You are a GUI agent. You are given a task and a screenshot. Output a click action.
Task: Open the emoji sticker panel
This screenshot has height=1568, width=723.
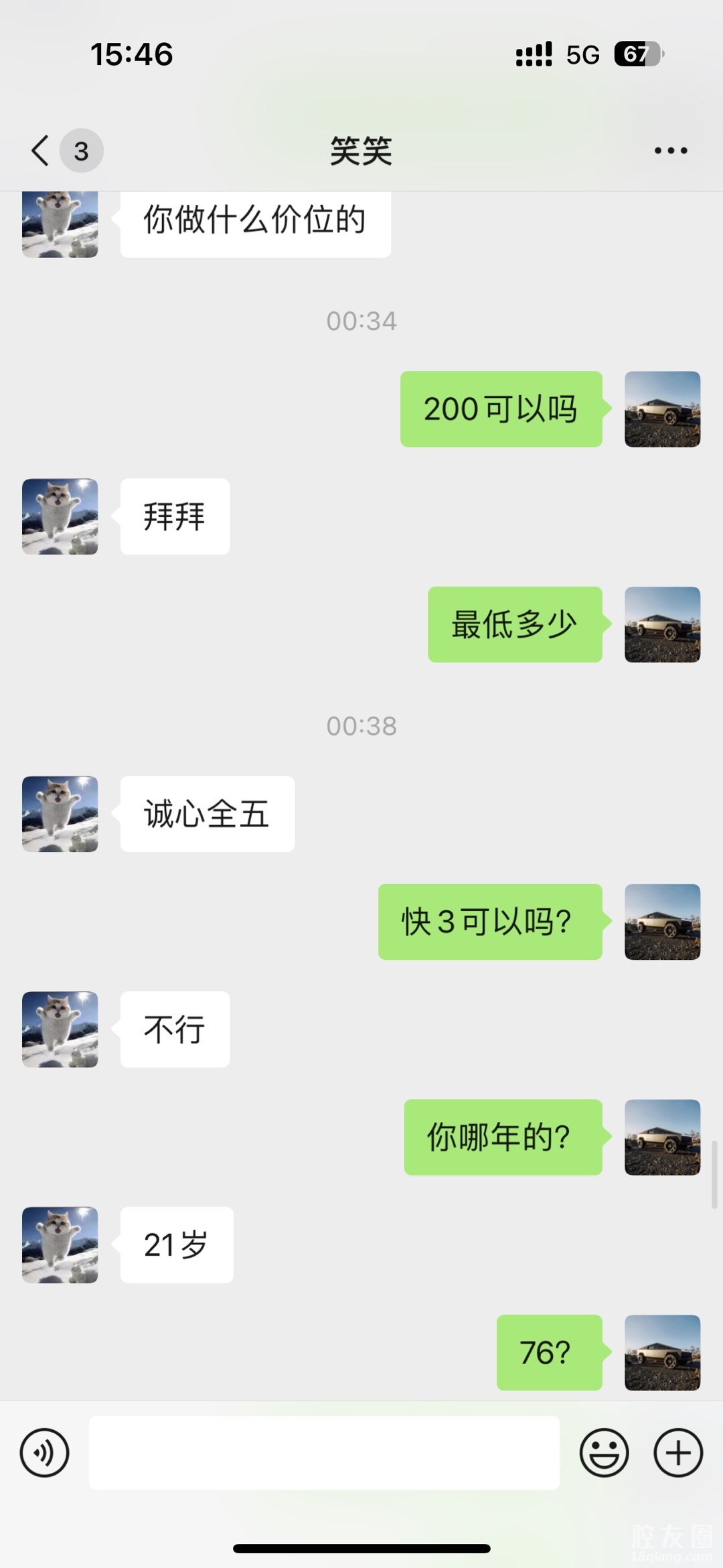(604, 1453)
